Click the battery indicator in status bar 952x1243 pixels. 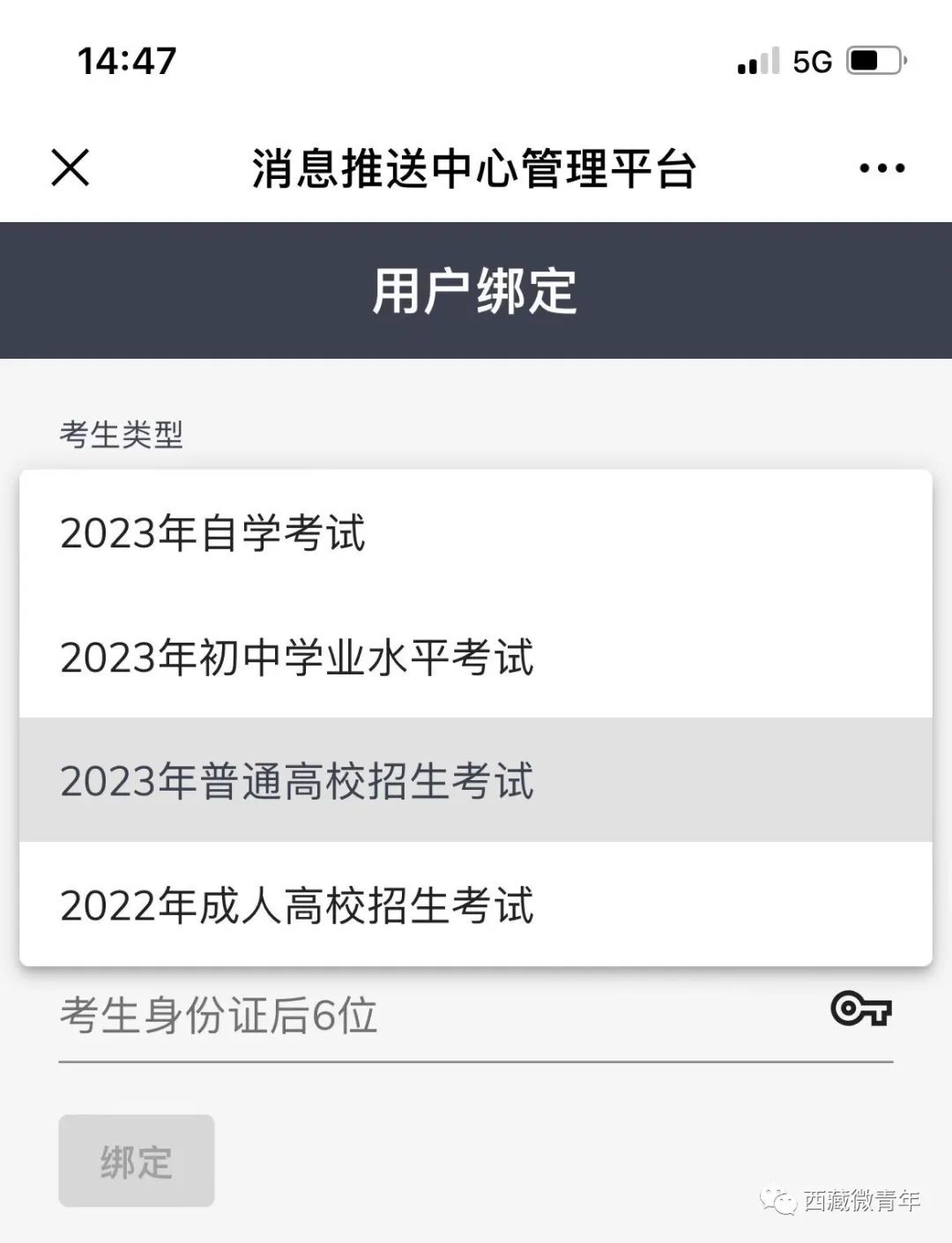872,58
